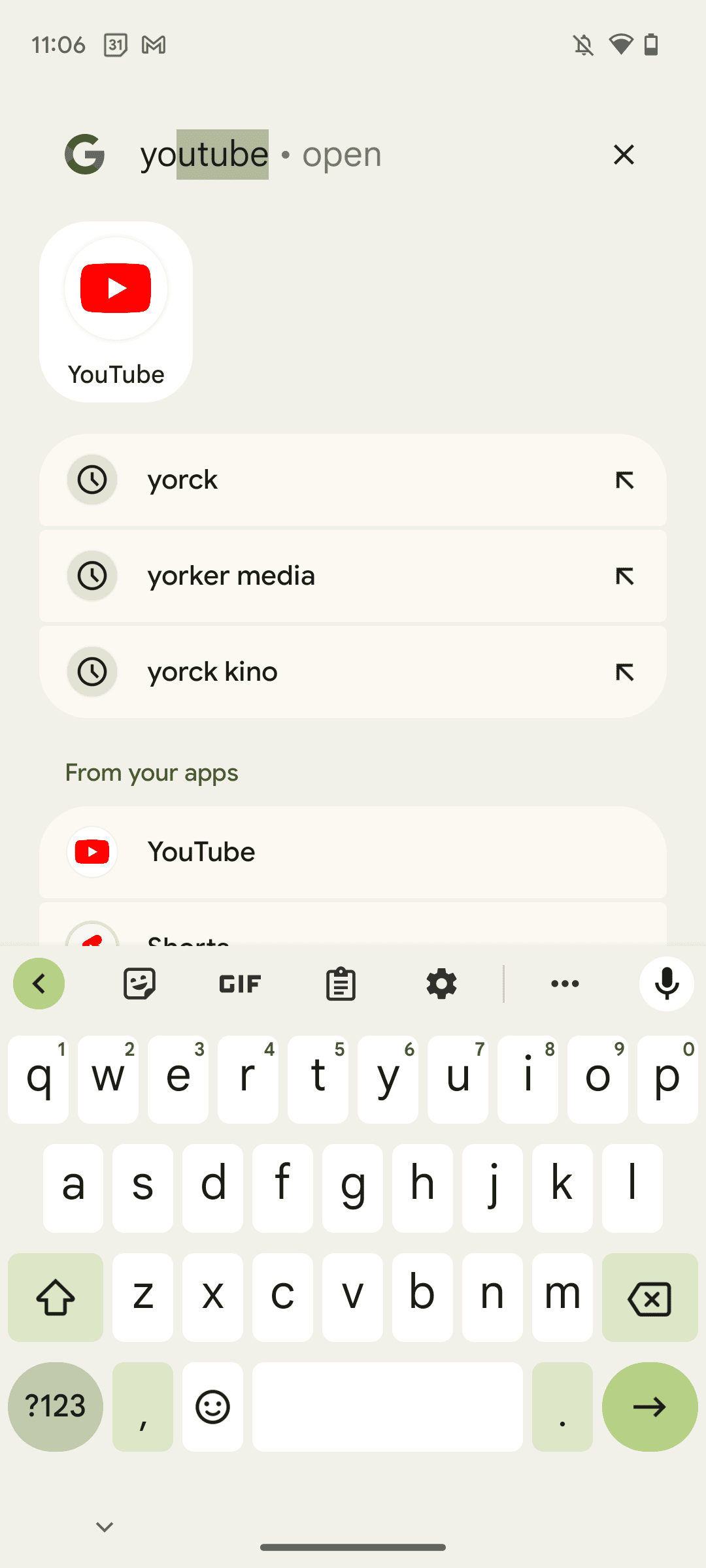This screenshot has height=1568, width=706.
Task: Select the "yorck kino" recent search
Action: pos(327,672)
